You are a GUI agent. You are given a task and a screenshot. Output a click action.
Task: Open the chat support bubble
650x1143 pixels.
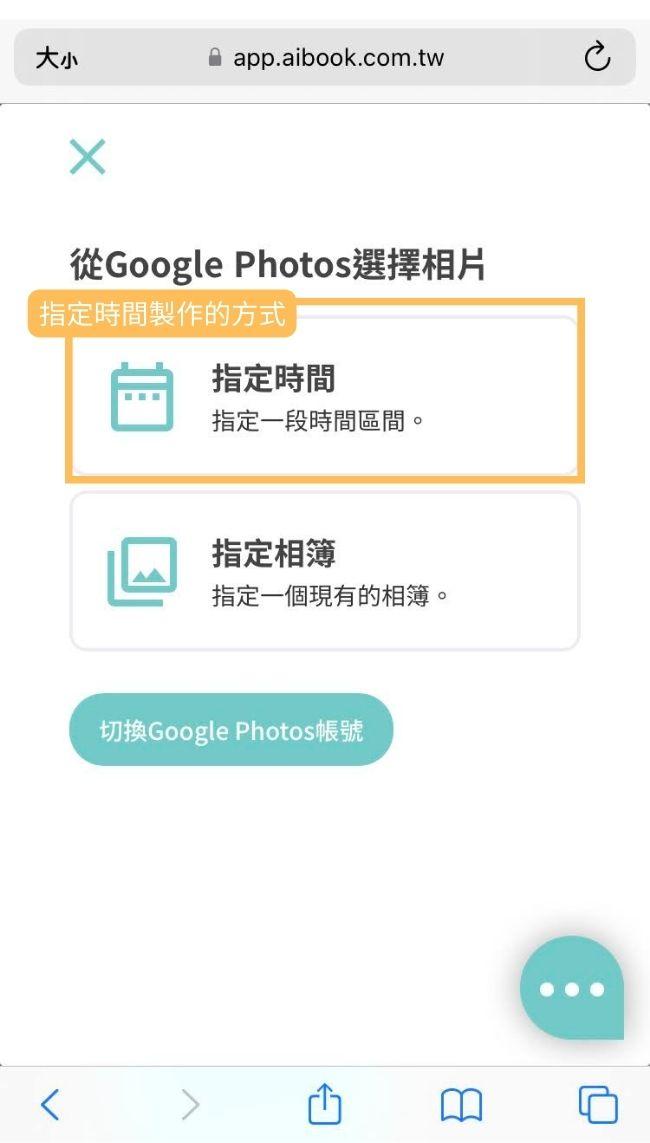(x=572, y=988)
